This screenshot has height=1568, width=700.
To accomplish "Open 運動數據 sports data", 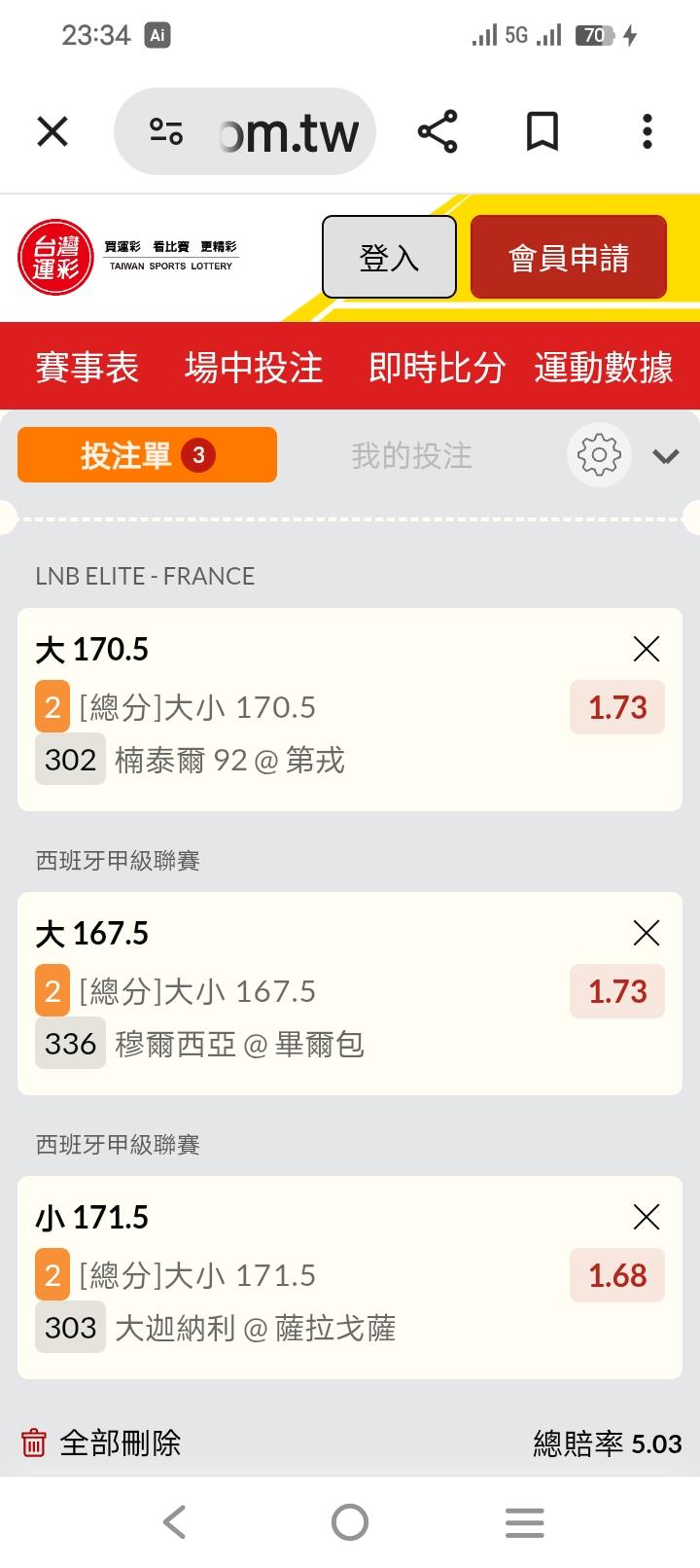I will (x=604, y=368).
